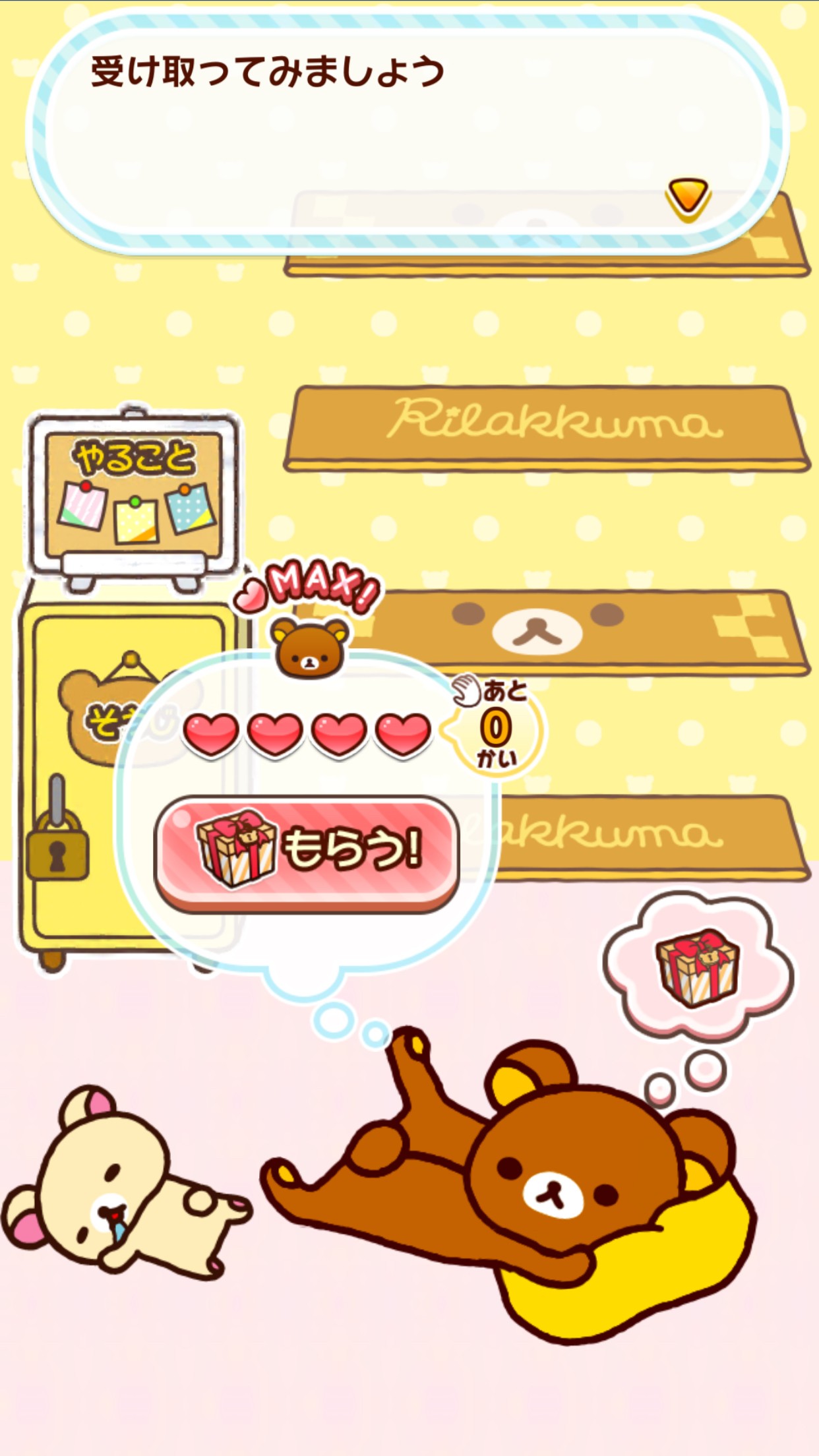Tap the もらう! gift button
This screenshot has height=1456, width=819.
307,851
